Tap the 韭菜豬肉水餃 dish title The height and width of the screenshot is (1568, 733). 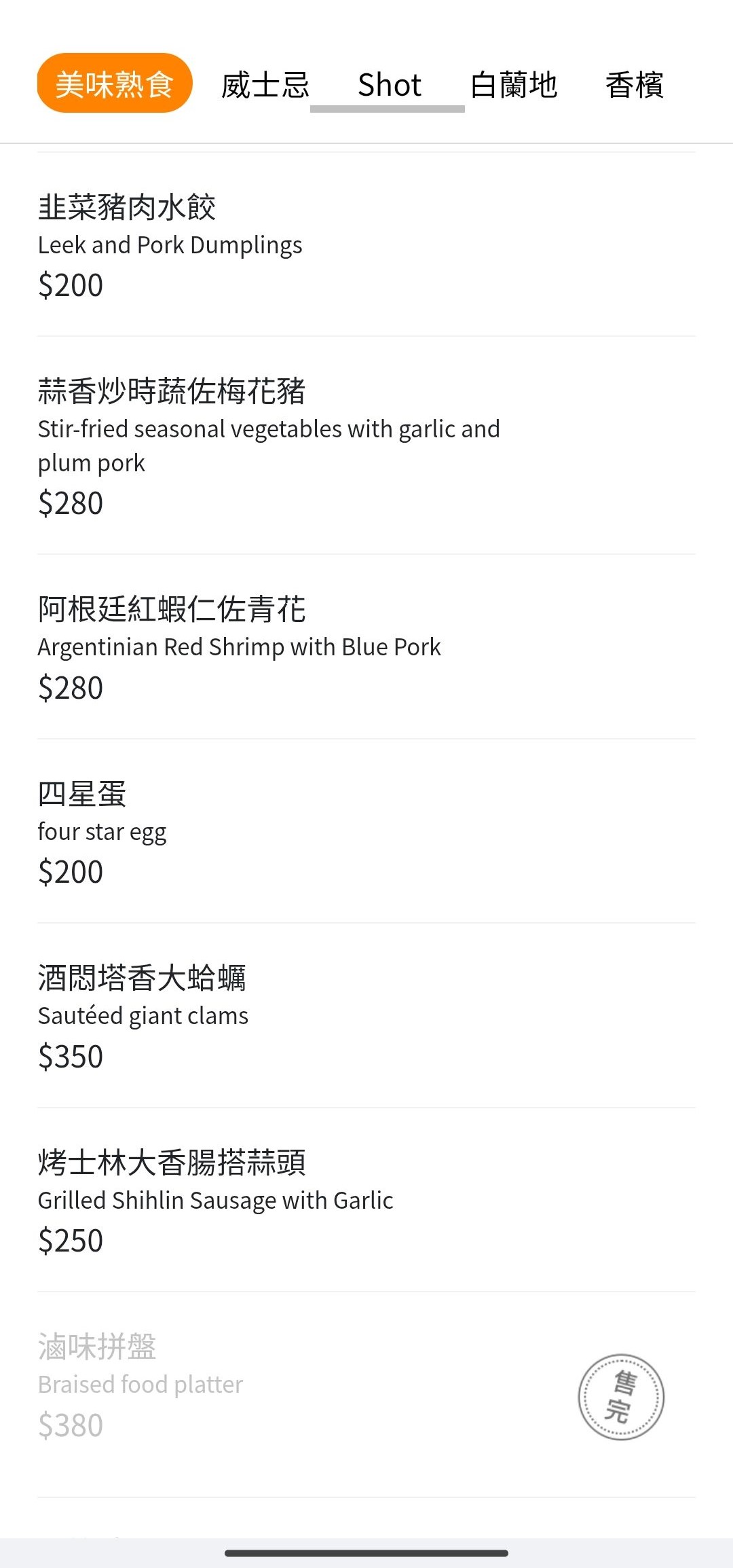[127, 208]
